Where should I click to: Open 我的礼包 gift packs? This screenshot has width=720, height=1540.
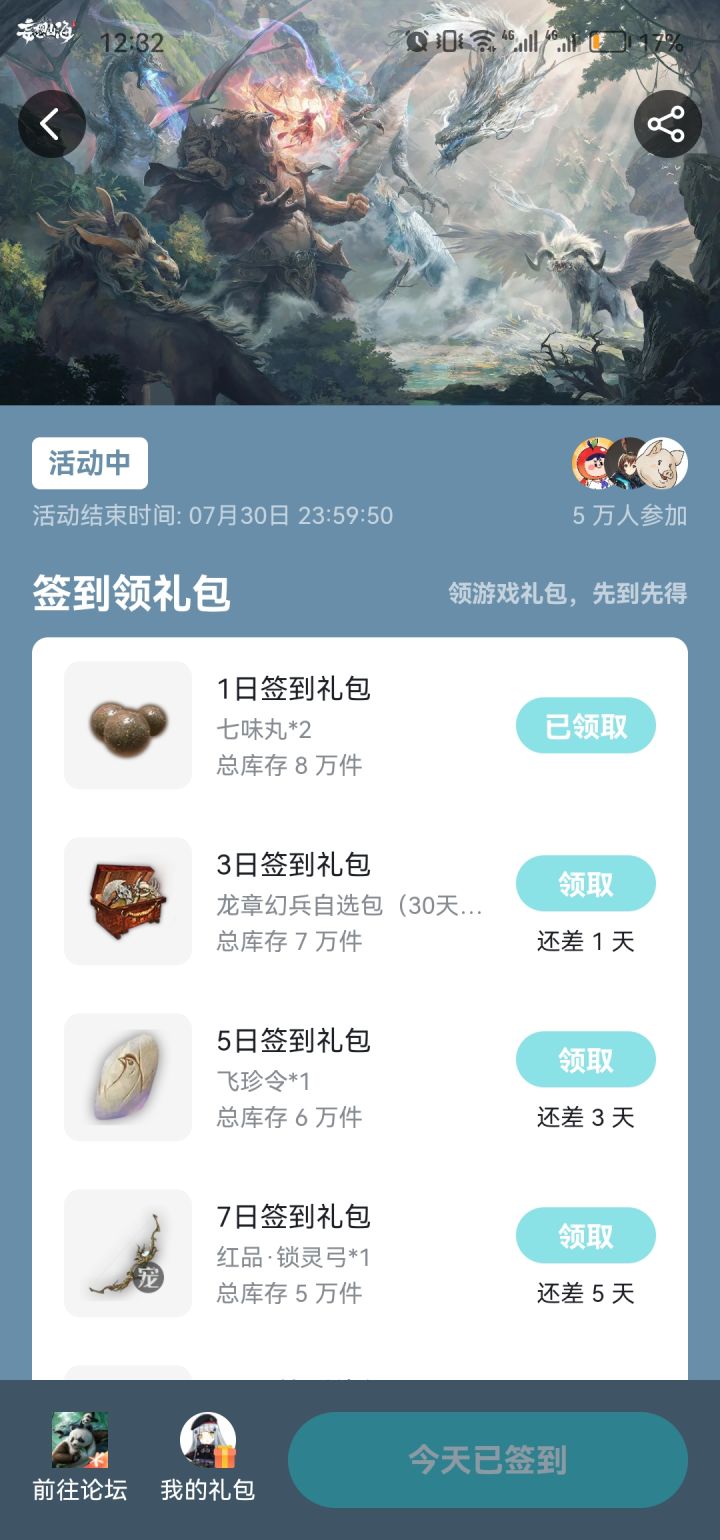pyautogui.click(x=208, y=1458)
